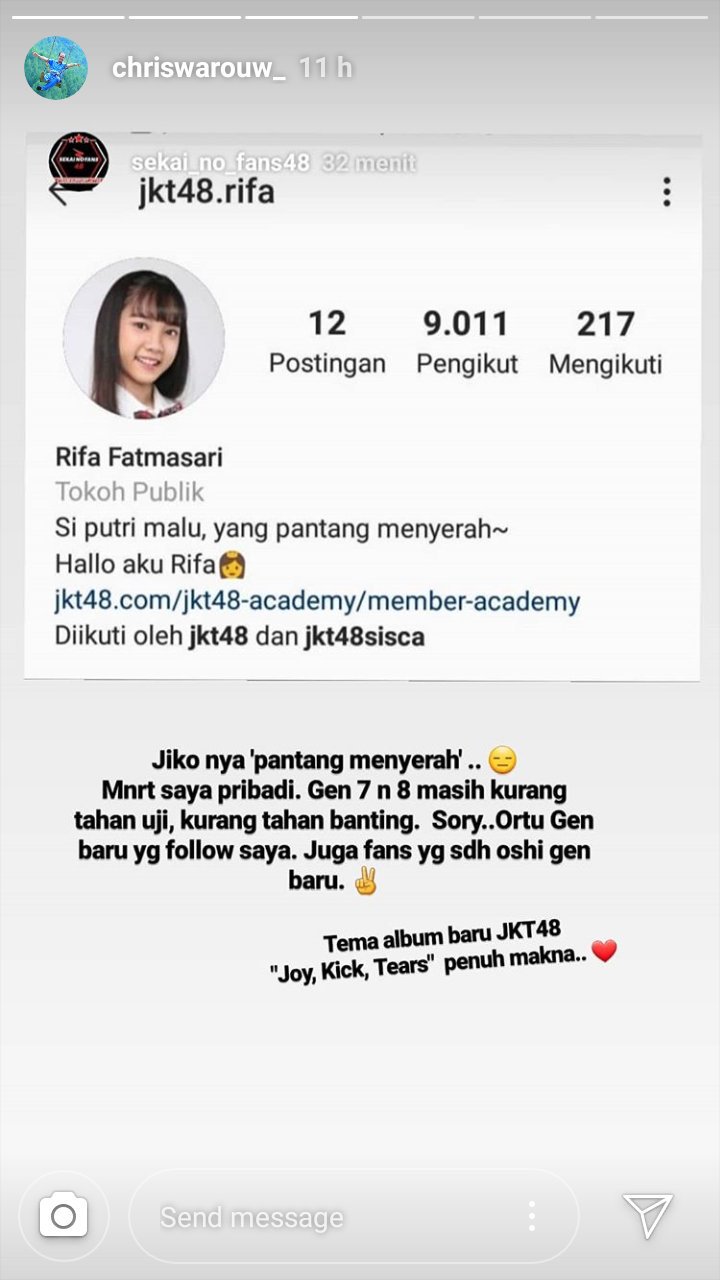Image resolution: width=720 pixels, height=1280 pixels.
Task: Open the camera icon
Action: point(63,1216)
